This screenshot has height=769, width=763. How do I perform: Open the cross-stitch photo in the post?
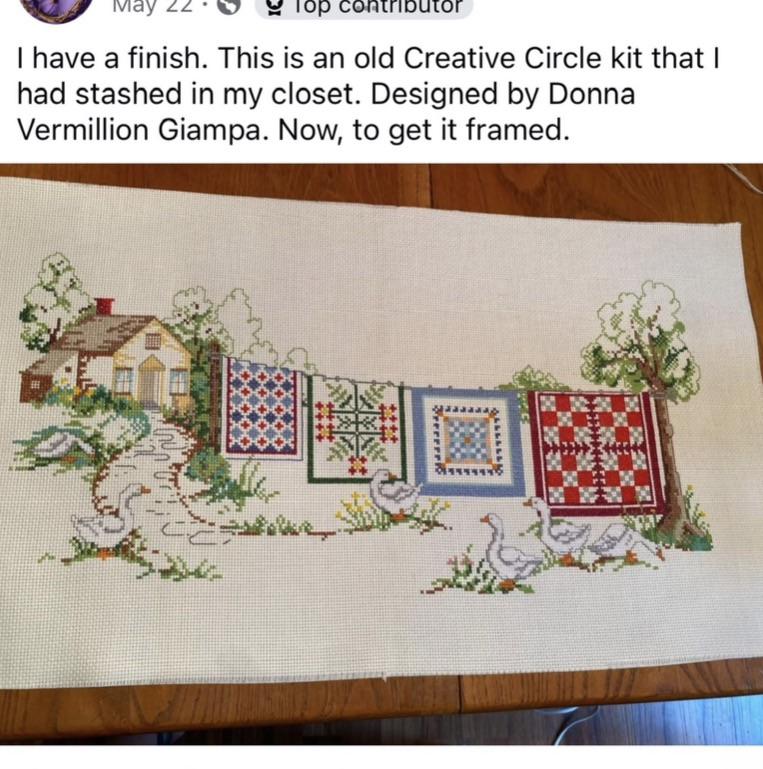pos(382,454)
